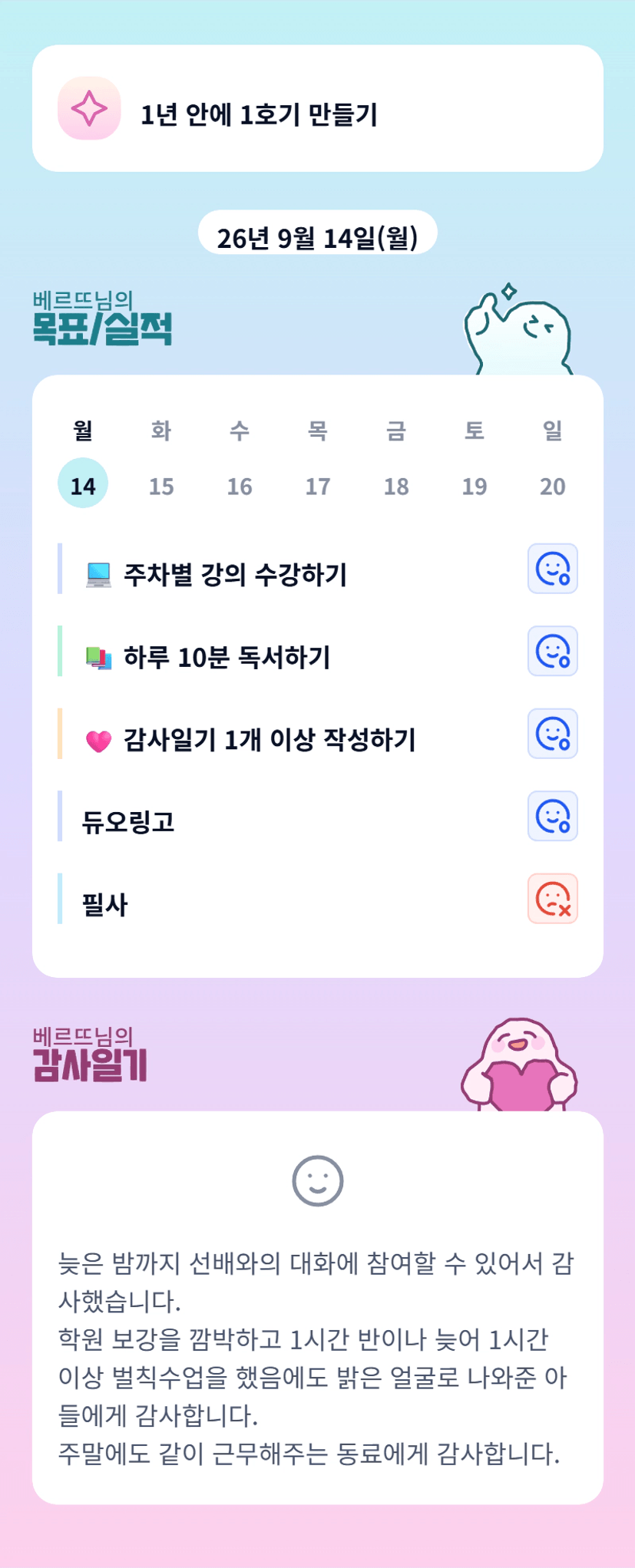Open the gratitude diary entry card
Screen dimensions: 635x1568
pyautogui.click(x=317, y=1308)
